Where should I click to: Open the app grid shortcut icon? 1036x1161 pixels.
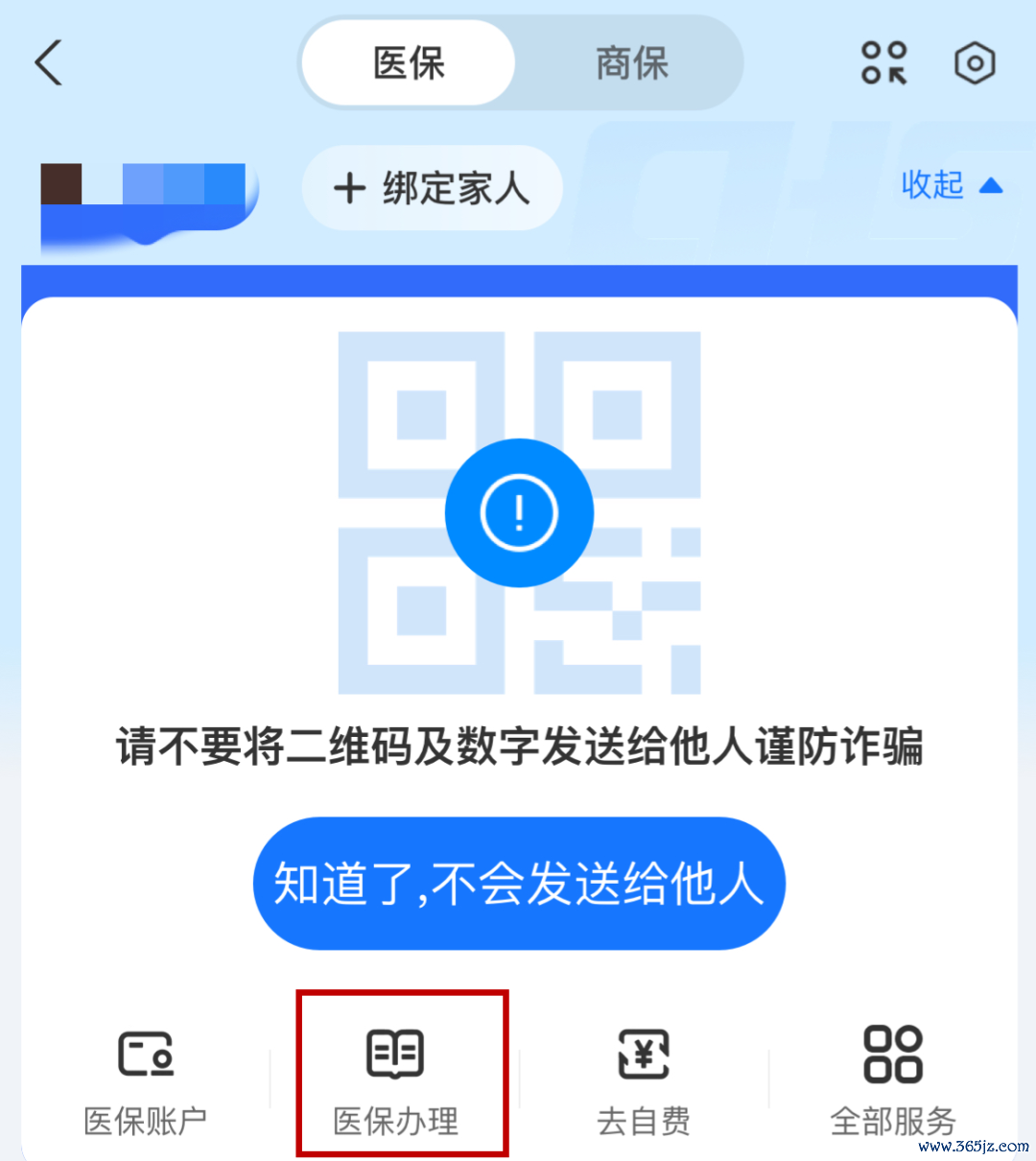[883, 63]
